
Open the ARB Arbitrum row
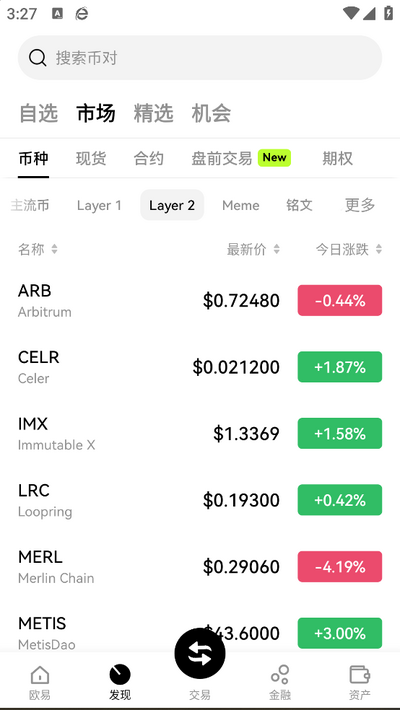pos(200,301)
